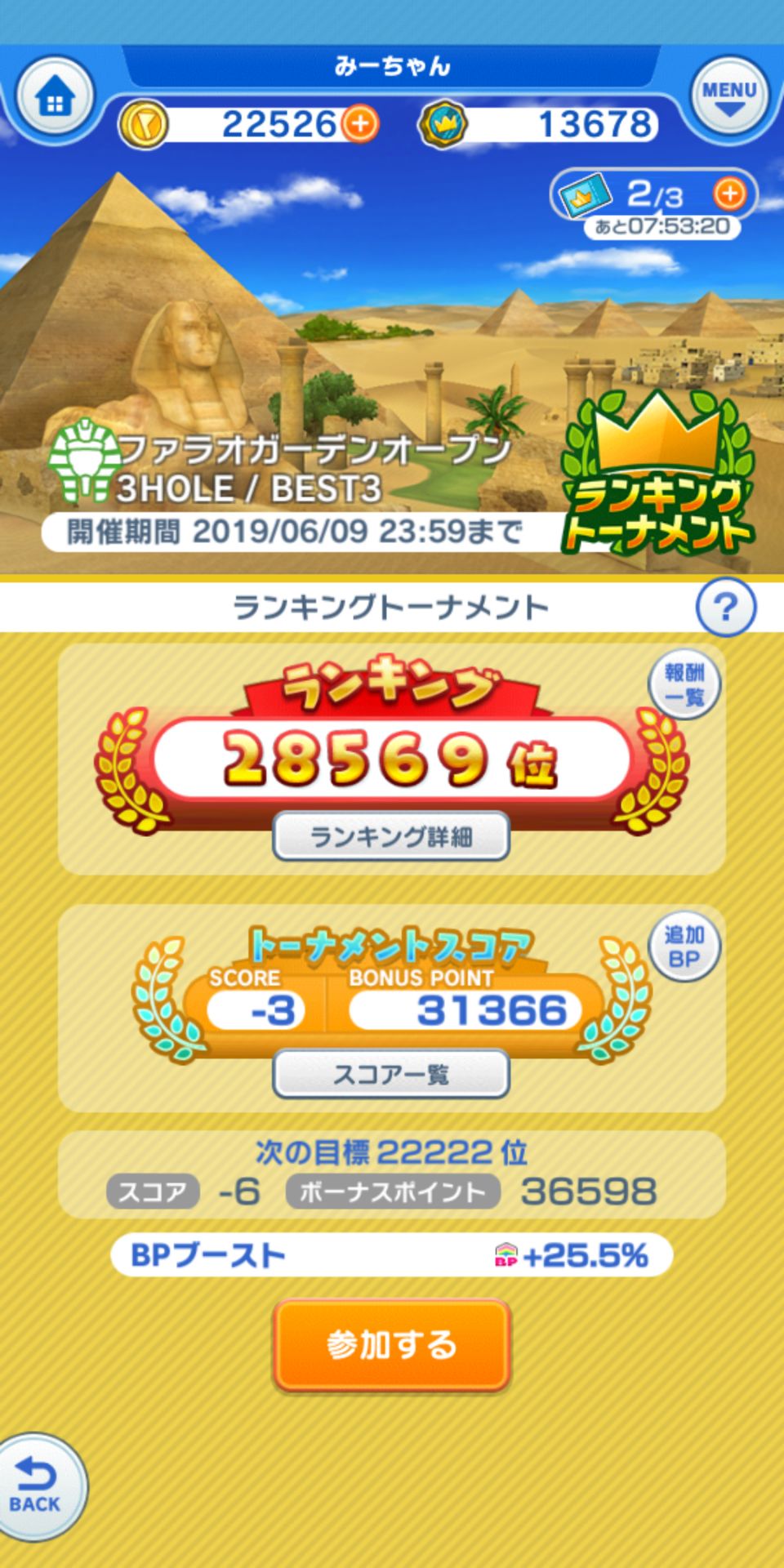The image size is (784, 1568).
Task: Show the スコア一覧 score list
Action: pyautogui.click(x=391, y=1074)
